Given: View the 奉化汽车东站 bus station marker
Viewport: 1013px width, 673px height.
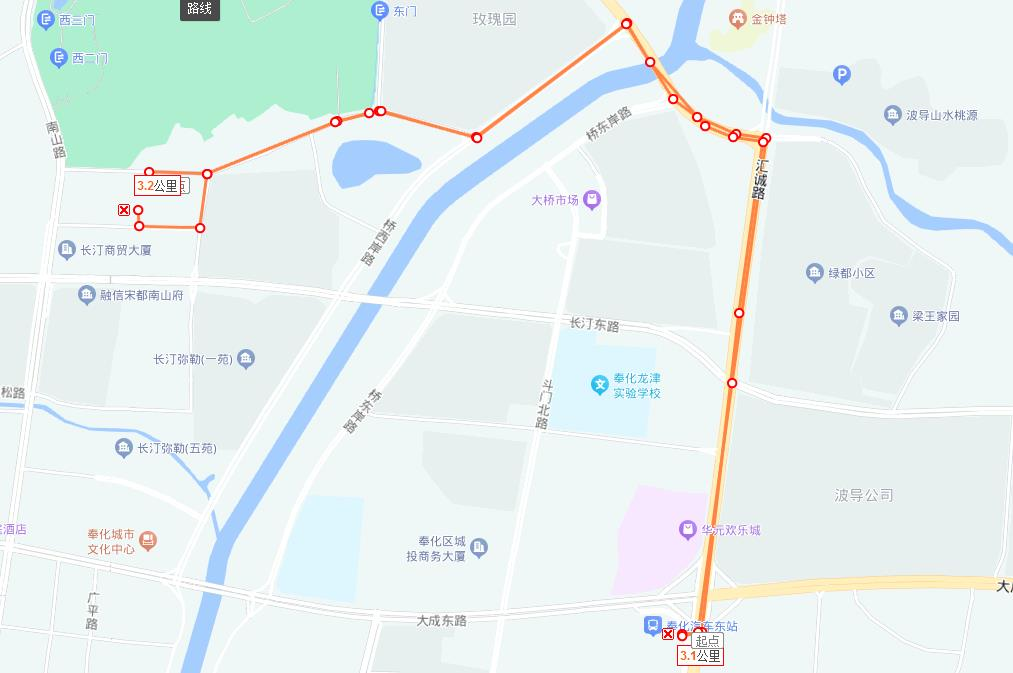Looking at the screenshot, I should [x=652, y=625].
